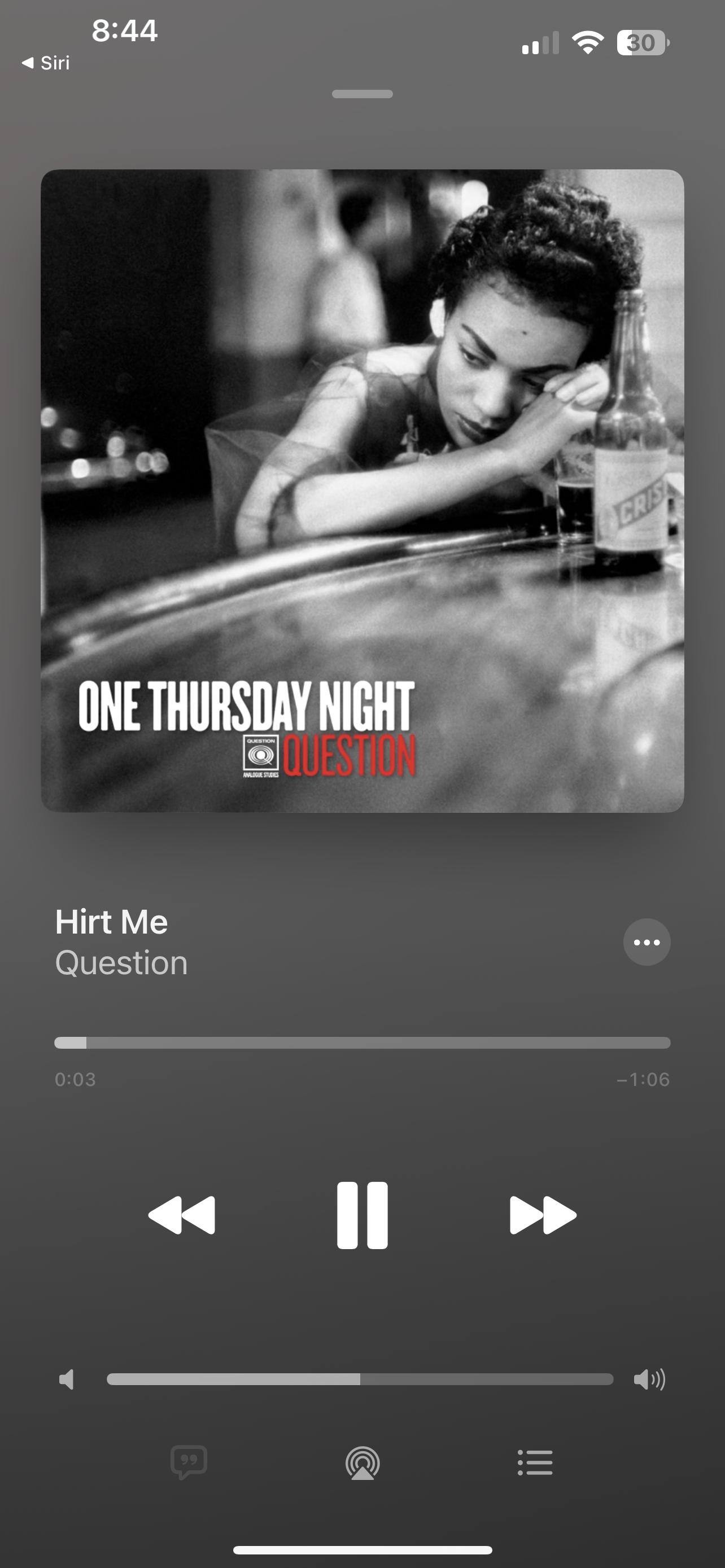The width and height of the screenshot is (725, 1568).
Task: Open the more options menu for Hirt Me
Action: pos(647,942)
